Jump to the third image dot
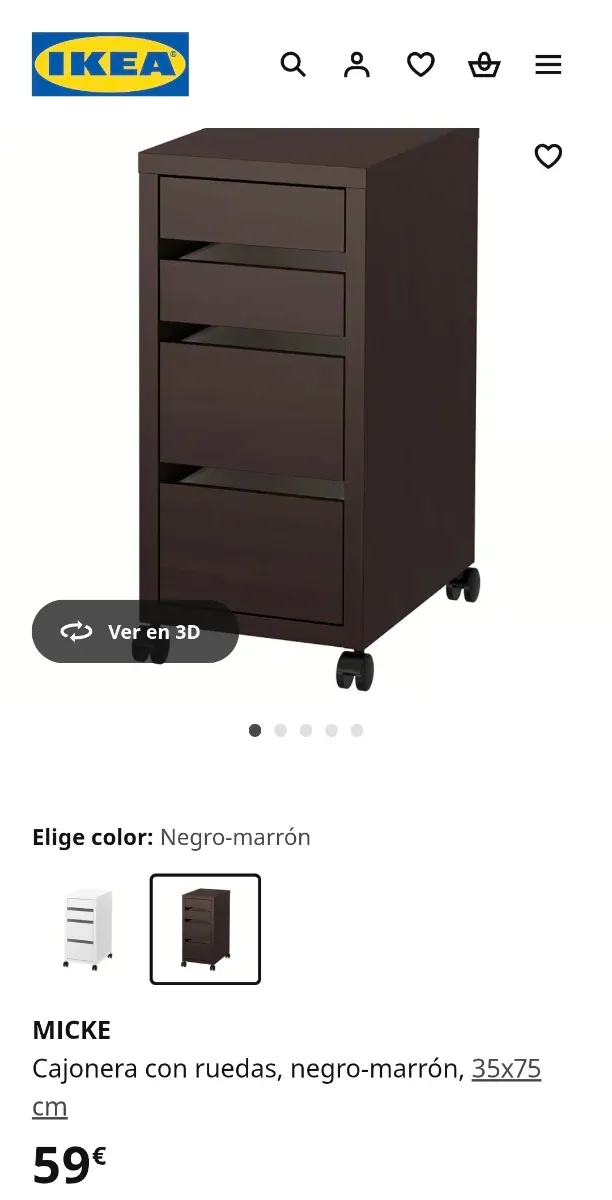 pos(306,730)
